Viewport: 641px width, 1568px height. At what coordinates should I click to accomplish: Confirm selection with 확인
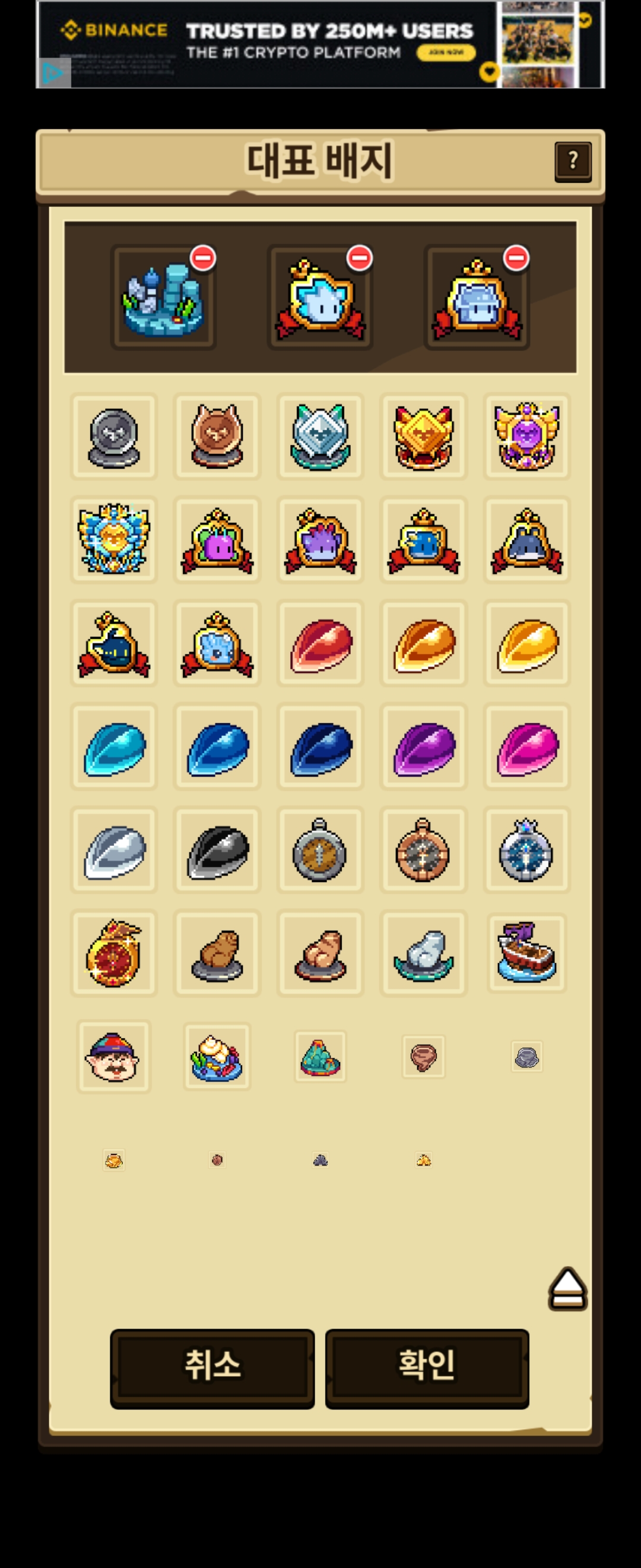427,1368
